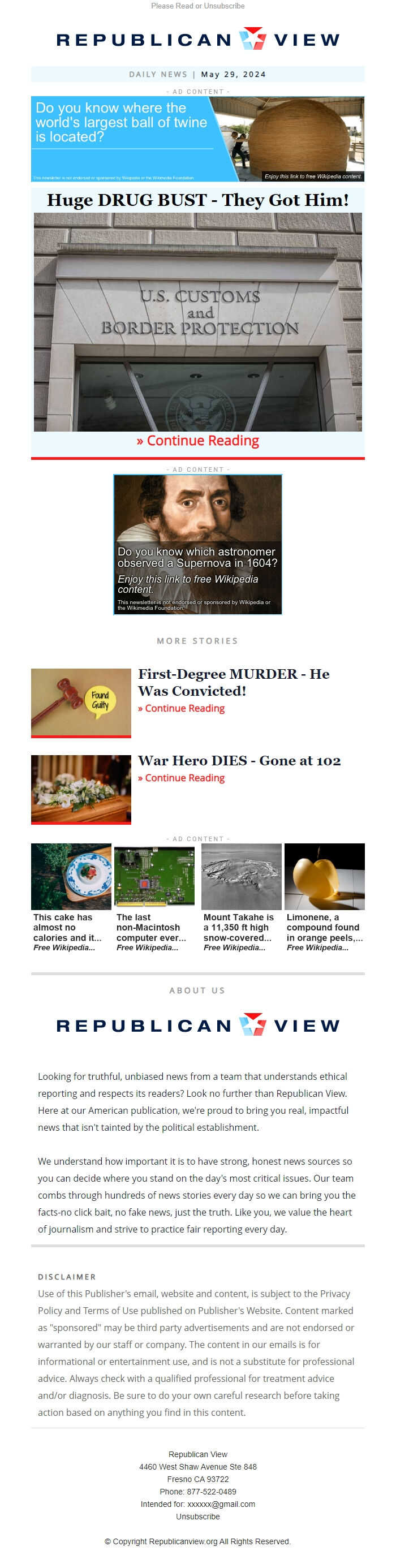
Task: Open the astronomer Supernova 1604 ad
Action: point(197,544)
